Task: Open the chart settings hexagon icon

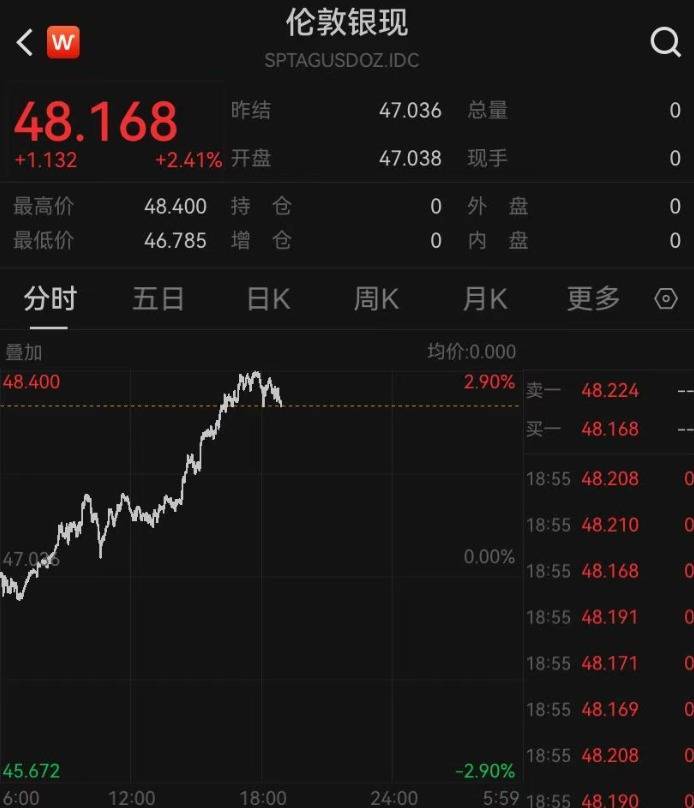Action: 666,299
